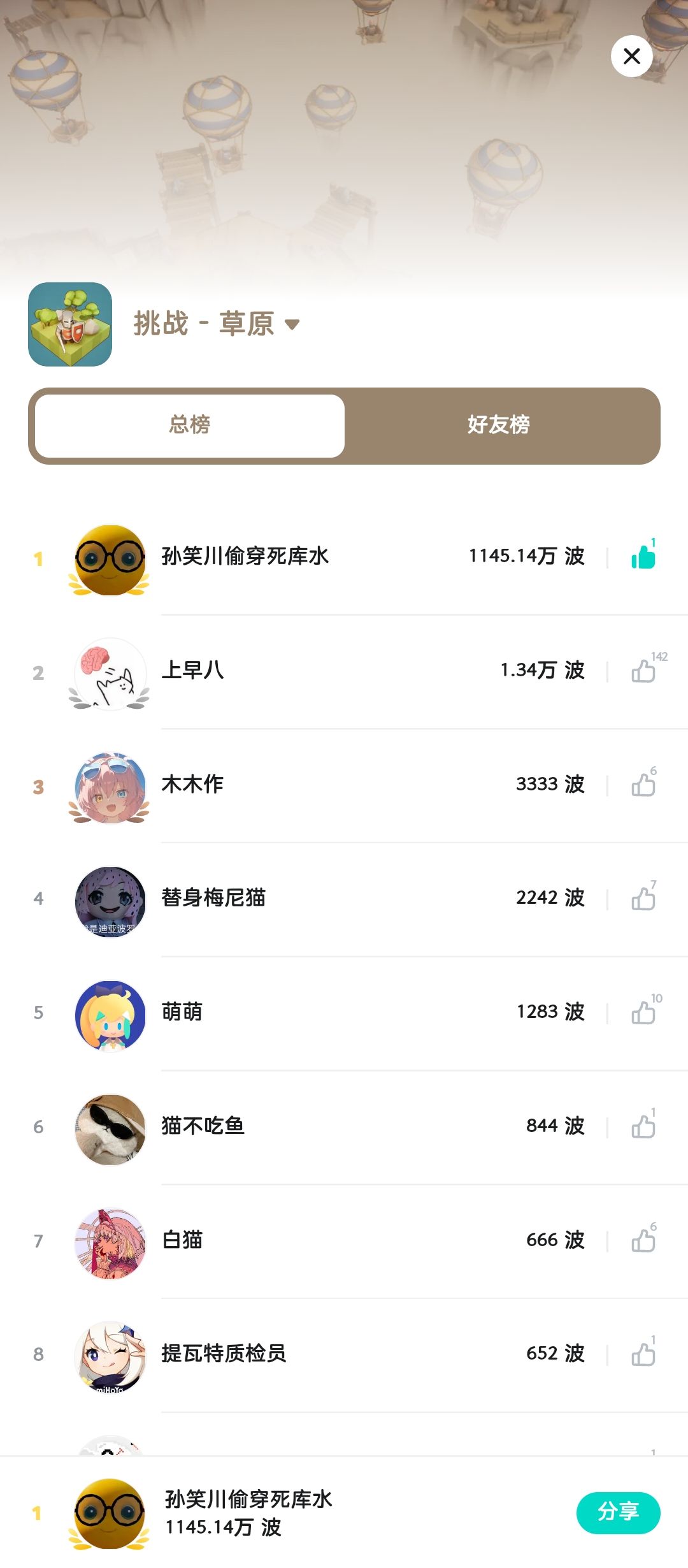Open 上早八's player profile

click(110, 674)
